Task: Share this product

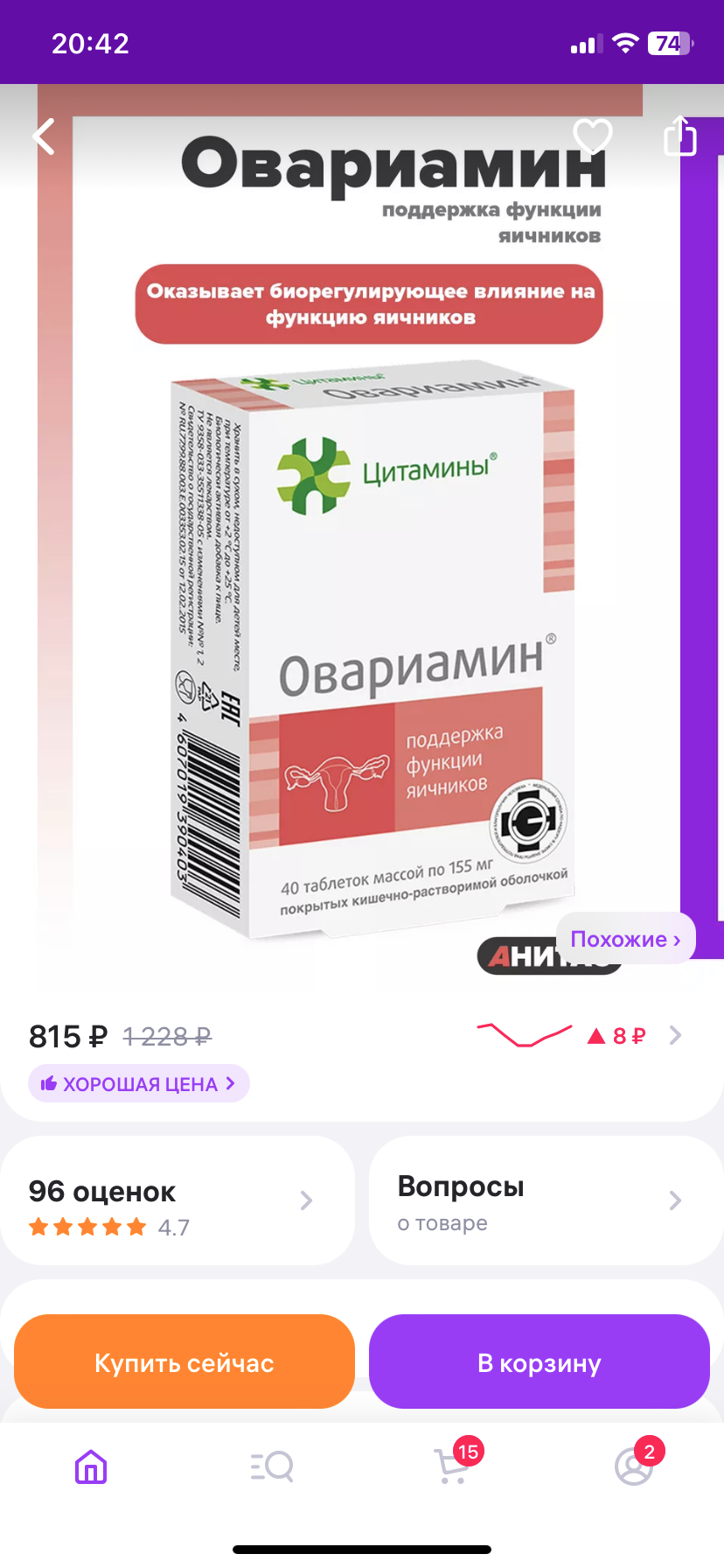Action: pos(679,136)
